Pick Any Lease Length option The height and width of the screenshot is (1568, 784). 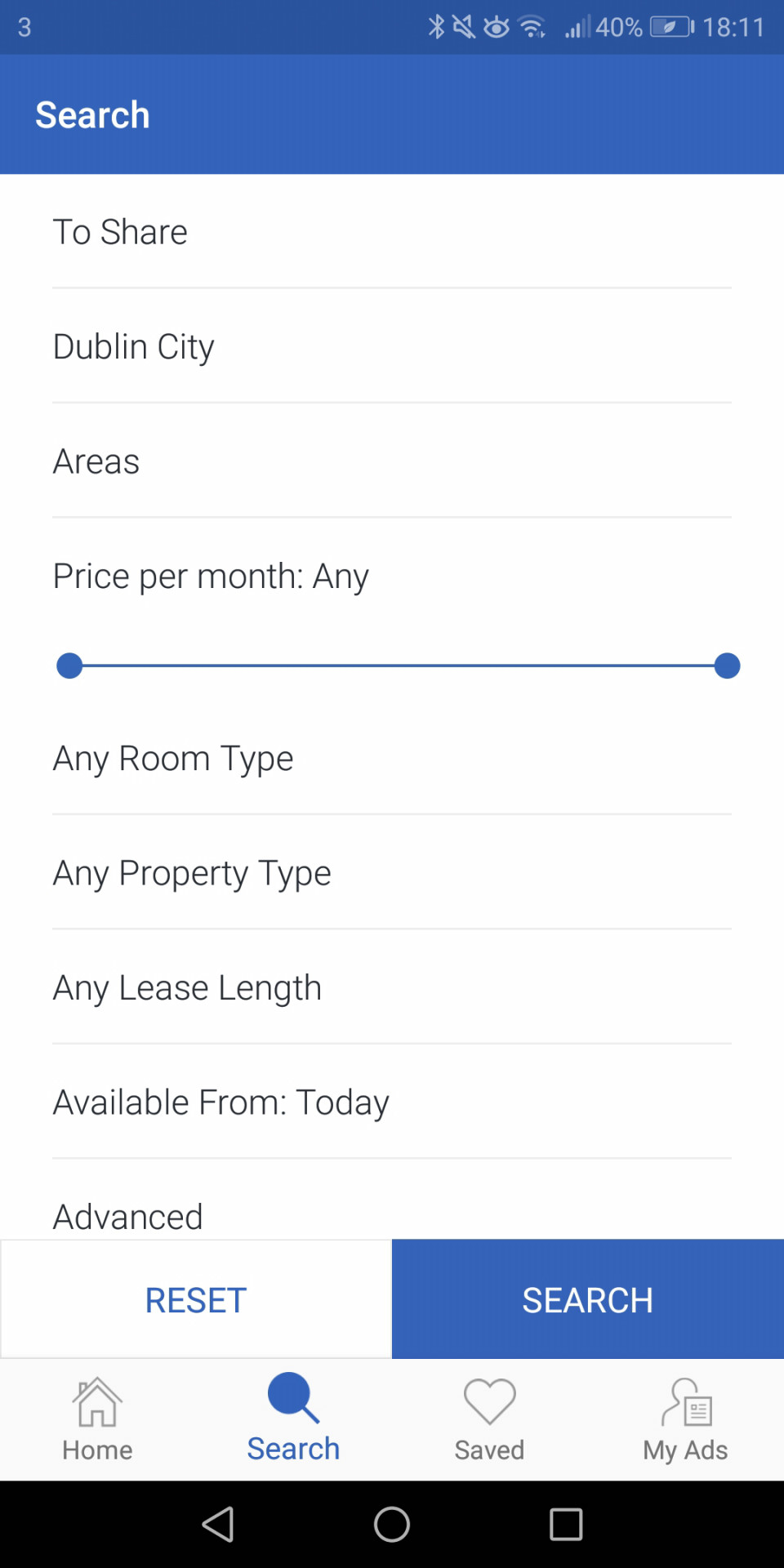tap(392, 987)
